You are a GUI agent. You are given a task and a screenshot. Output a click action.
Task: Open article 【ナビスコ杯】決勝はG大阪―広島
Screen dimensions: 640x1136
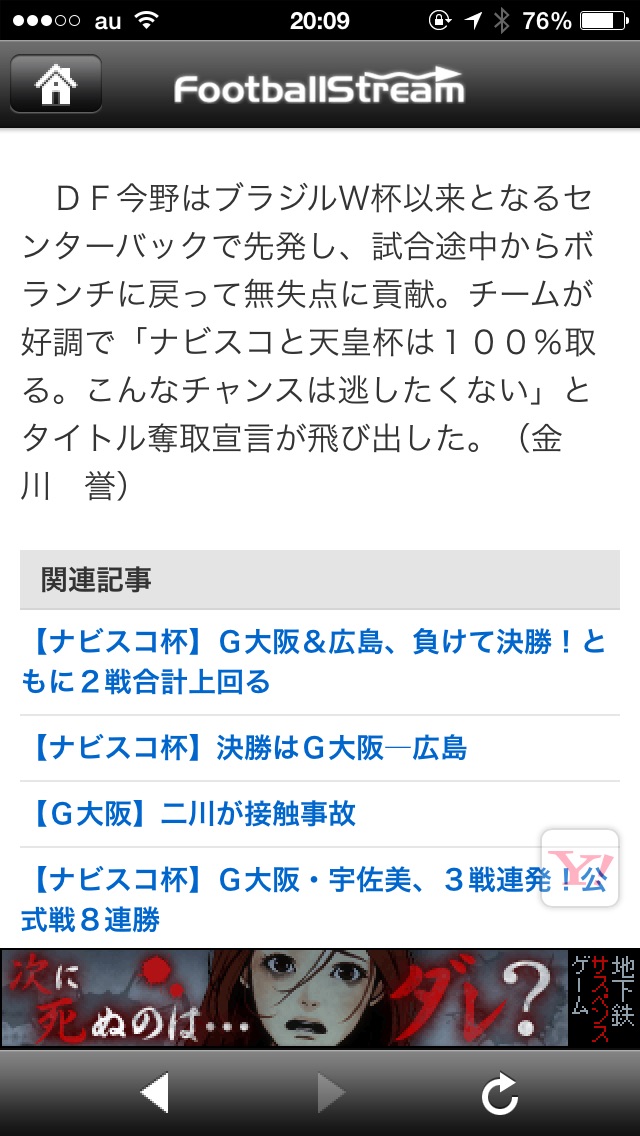[245, 748]
